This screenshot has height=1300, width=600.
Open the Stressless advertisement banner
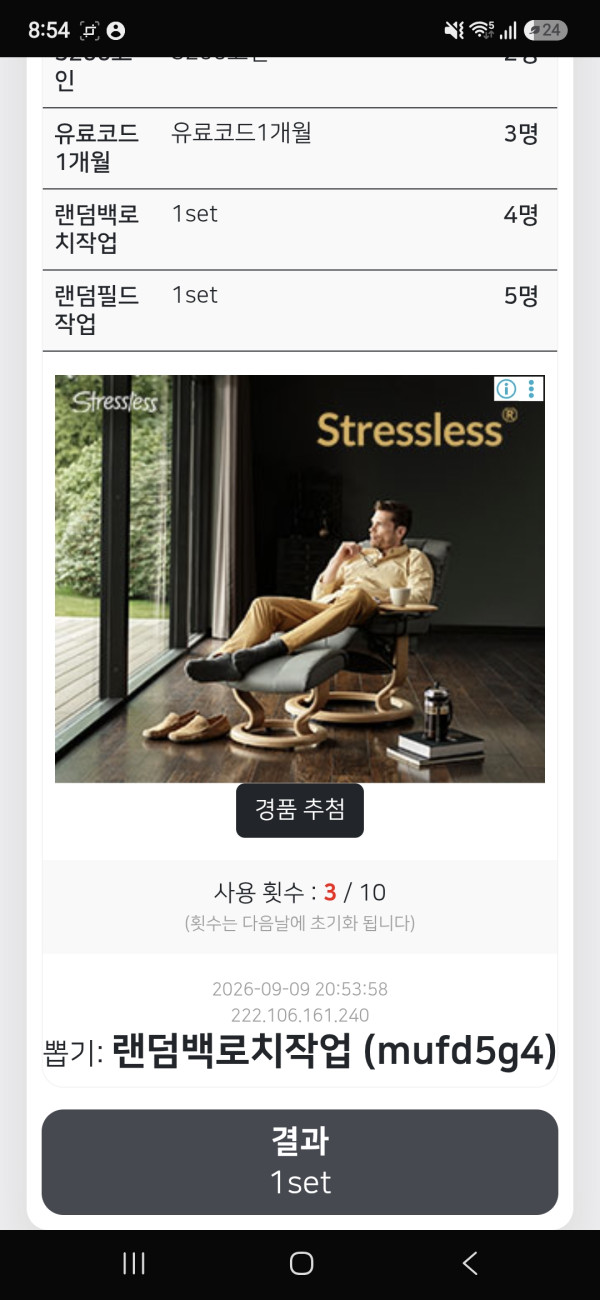pos(300,579)
